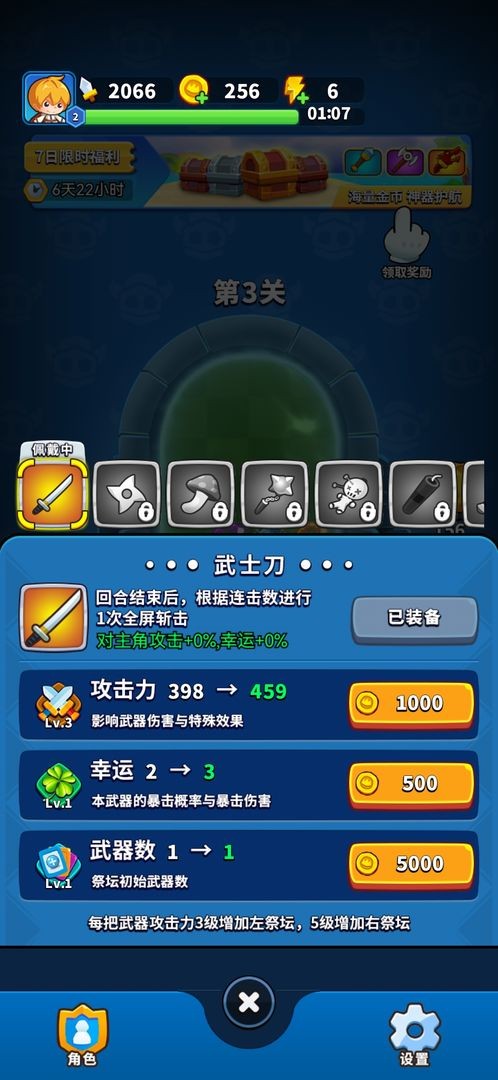Image resolution: width=498 pixels, height=1080 pixels.
Task: Upgrade 武器数 for 5000 coins
Action: pyautogui.click(x=411, y=864)
